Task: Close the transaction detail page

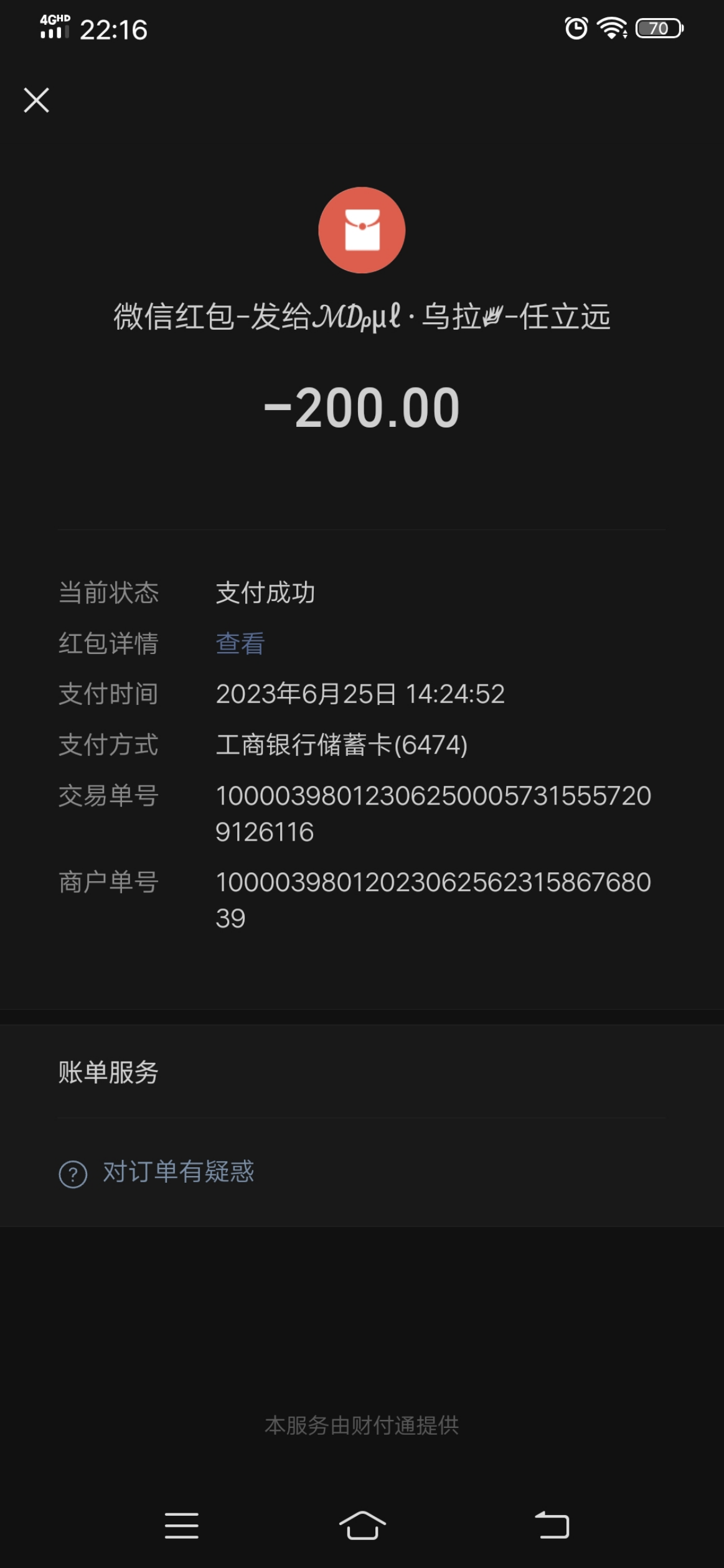Action: [36, 100]
